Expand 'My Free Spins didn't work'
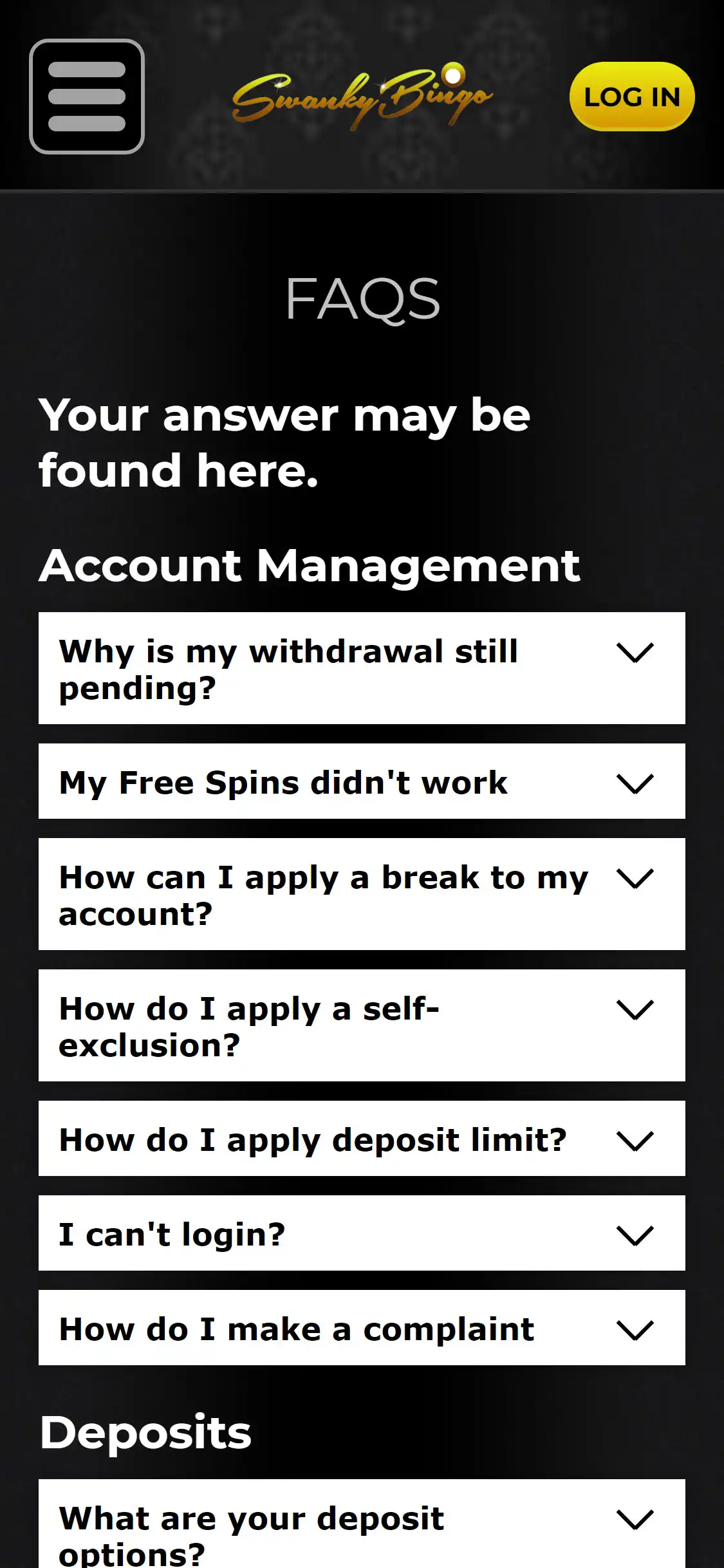 coord(362,781)
